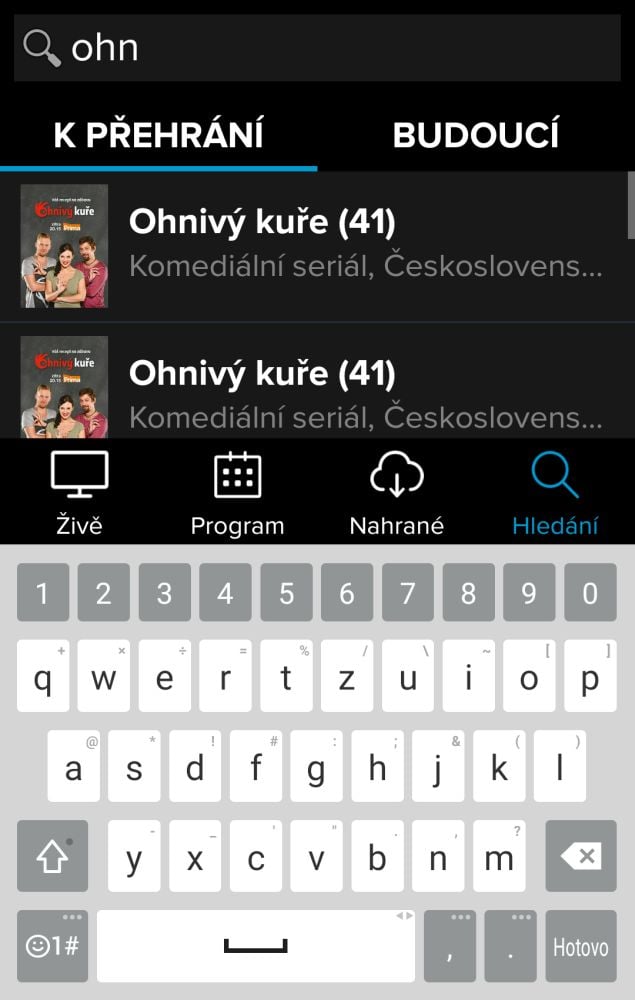Switch keyboard to symbols with 1# key
The height and width of the screenshot is (1000, 635).
(53, 946)
